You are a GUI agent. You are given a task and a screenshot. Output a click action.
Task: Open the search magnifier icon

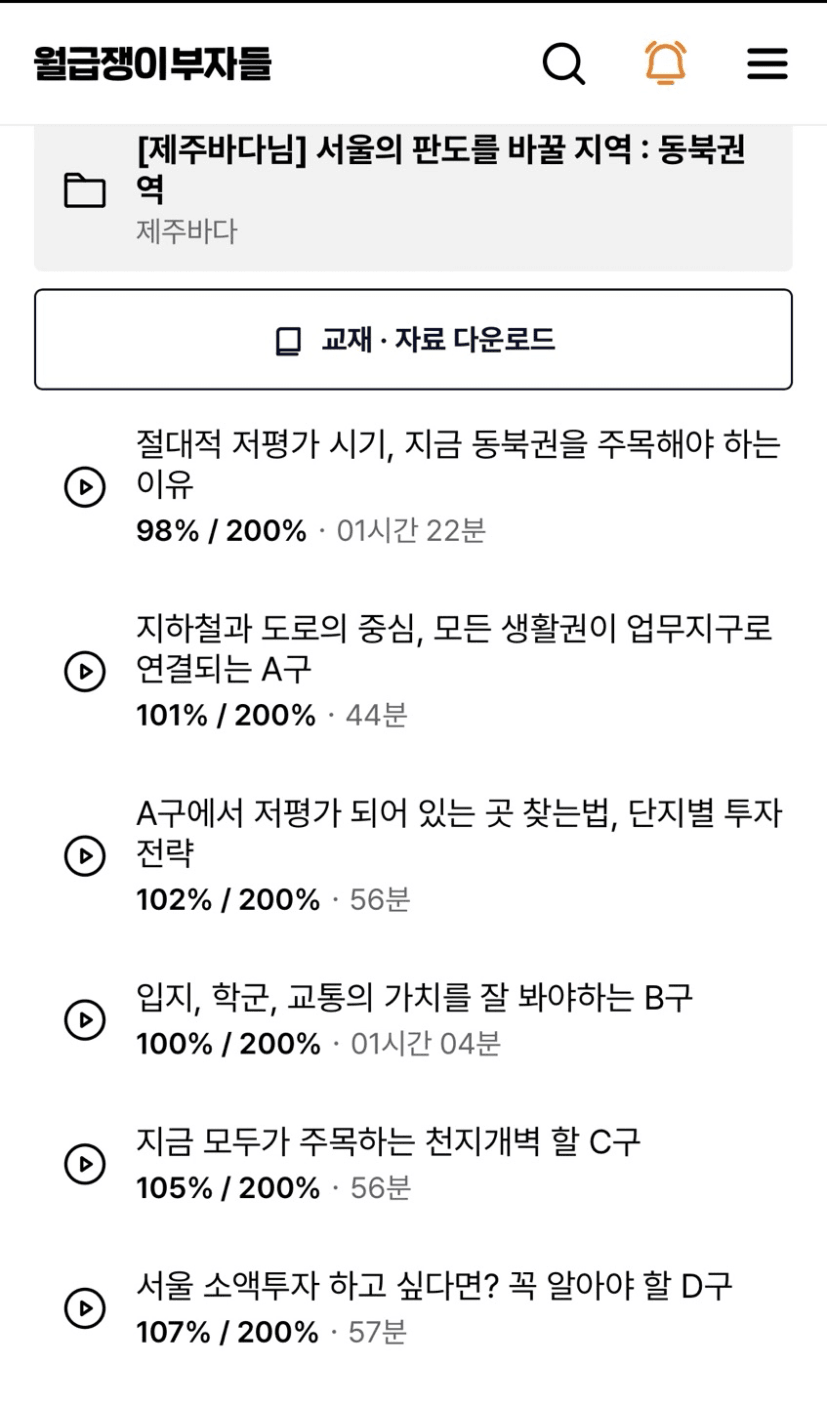point(564,64)
